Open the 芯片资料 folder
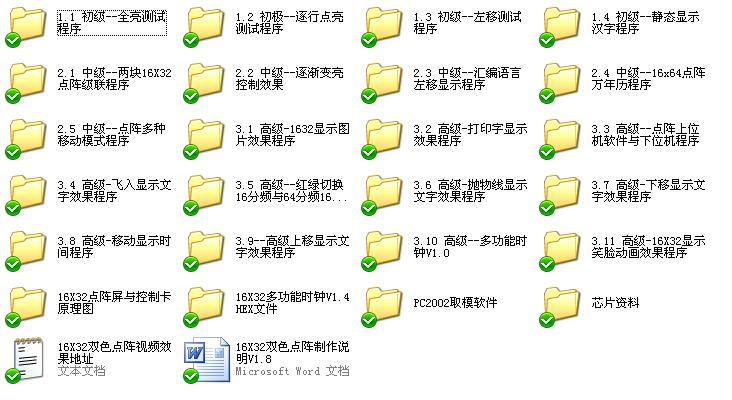 (x=563, y=305)
